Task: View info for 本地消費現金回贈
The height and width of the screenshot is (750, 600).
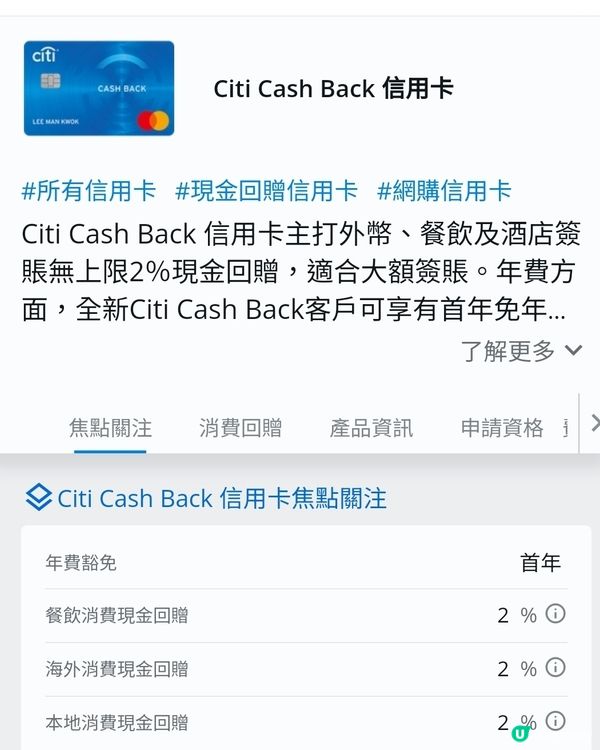Action: coord(556,721)
